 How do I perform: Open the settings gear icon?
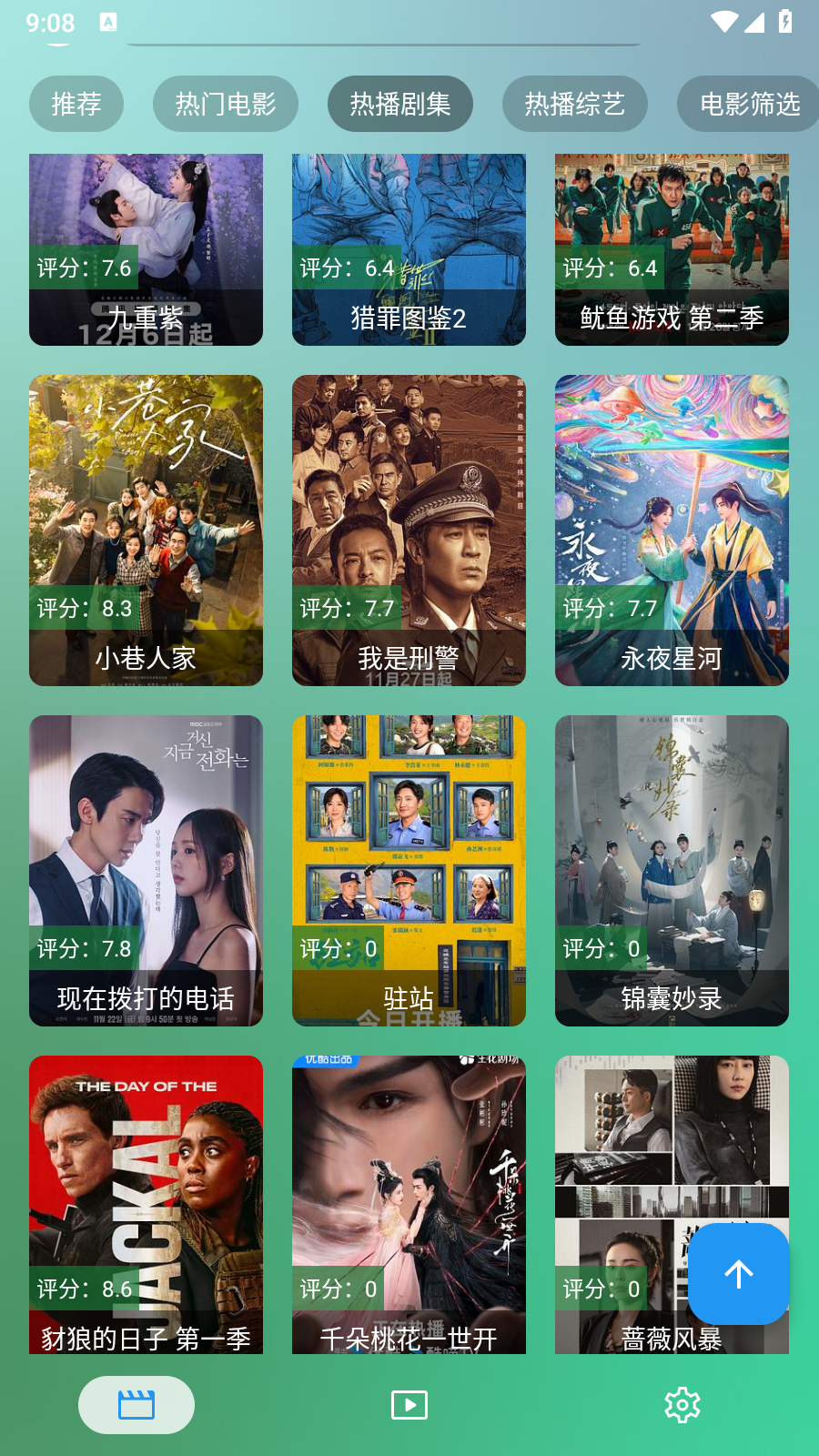682,1404
